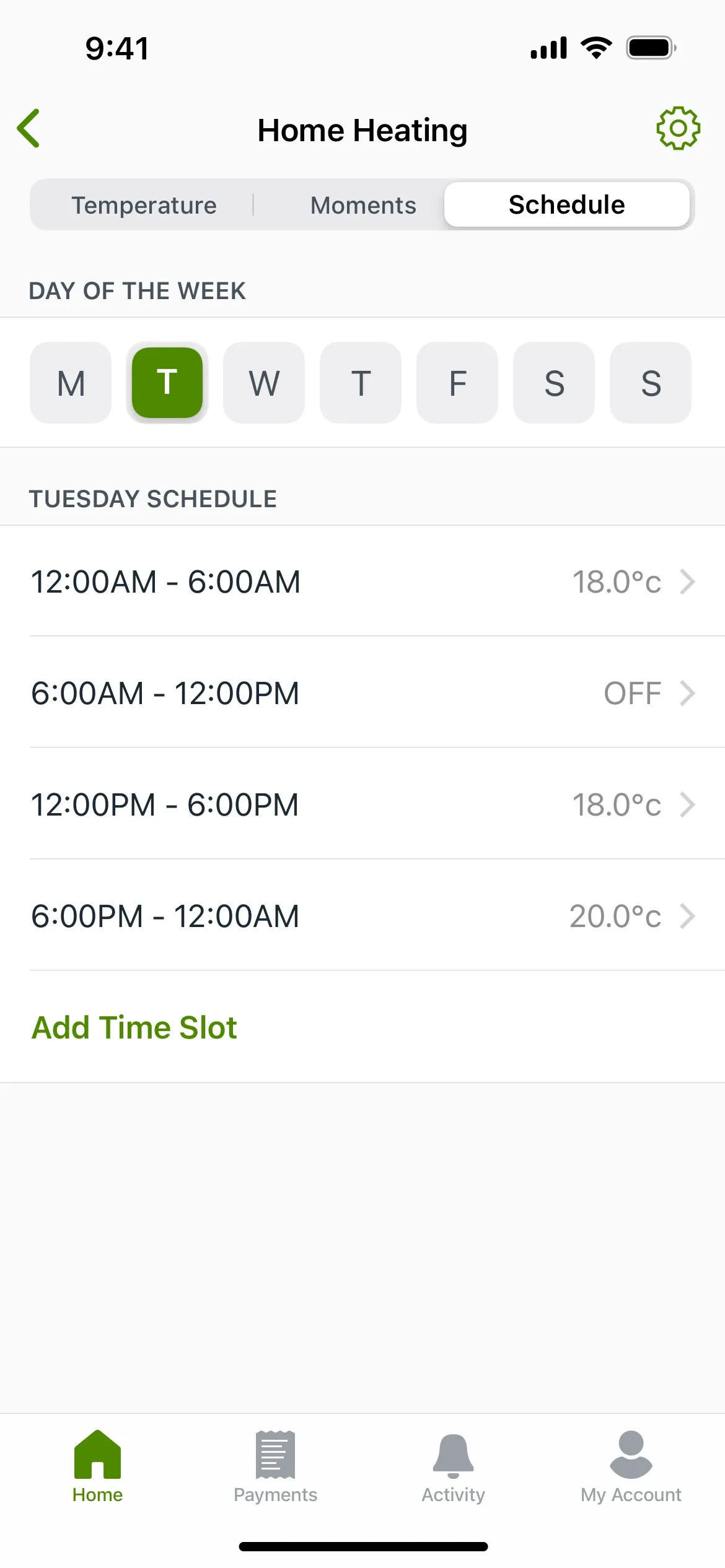Go to the Home tab

(97, 1466)
